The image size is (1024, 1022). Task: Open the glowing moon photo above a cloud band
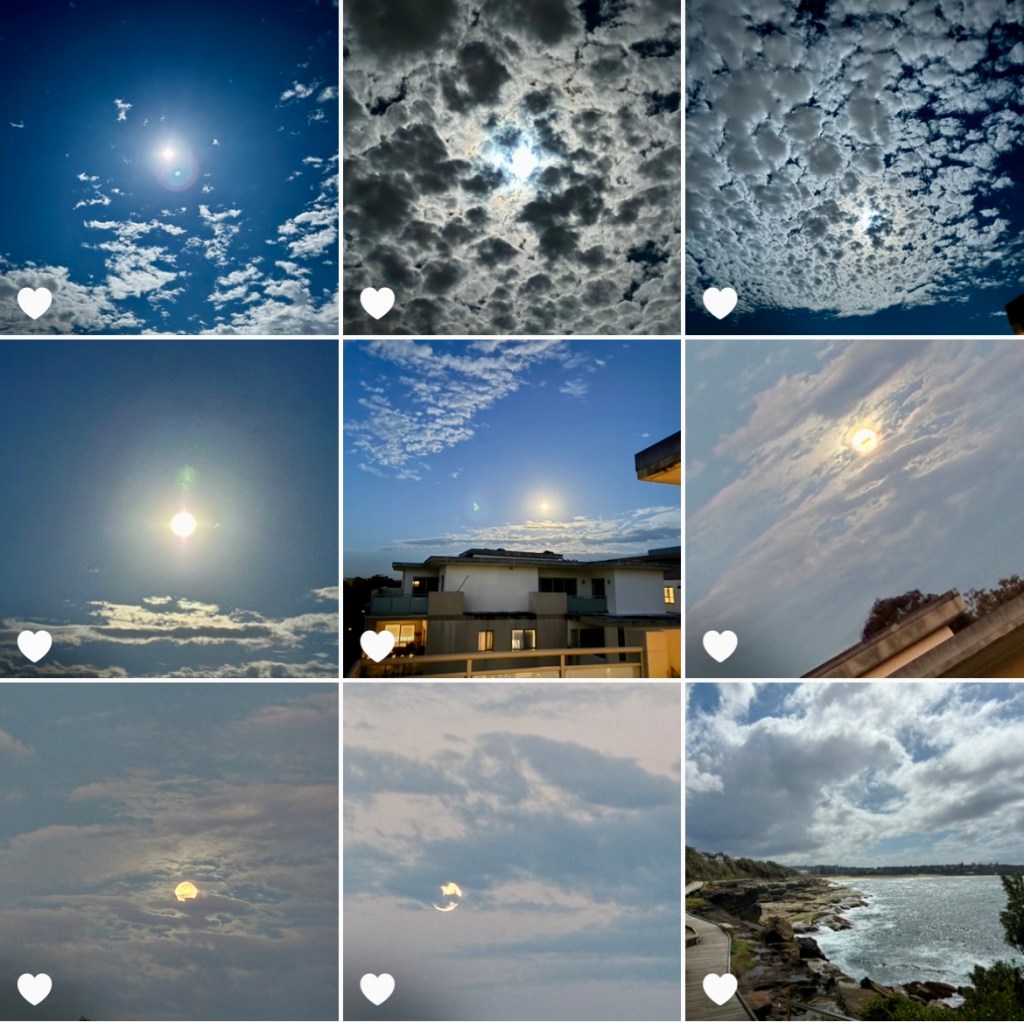tap(169, 509)
